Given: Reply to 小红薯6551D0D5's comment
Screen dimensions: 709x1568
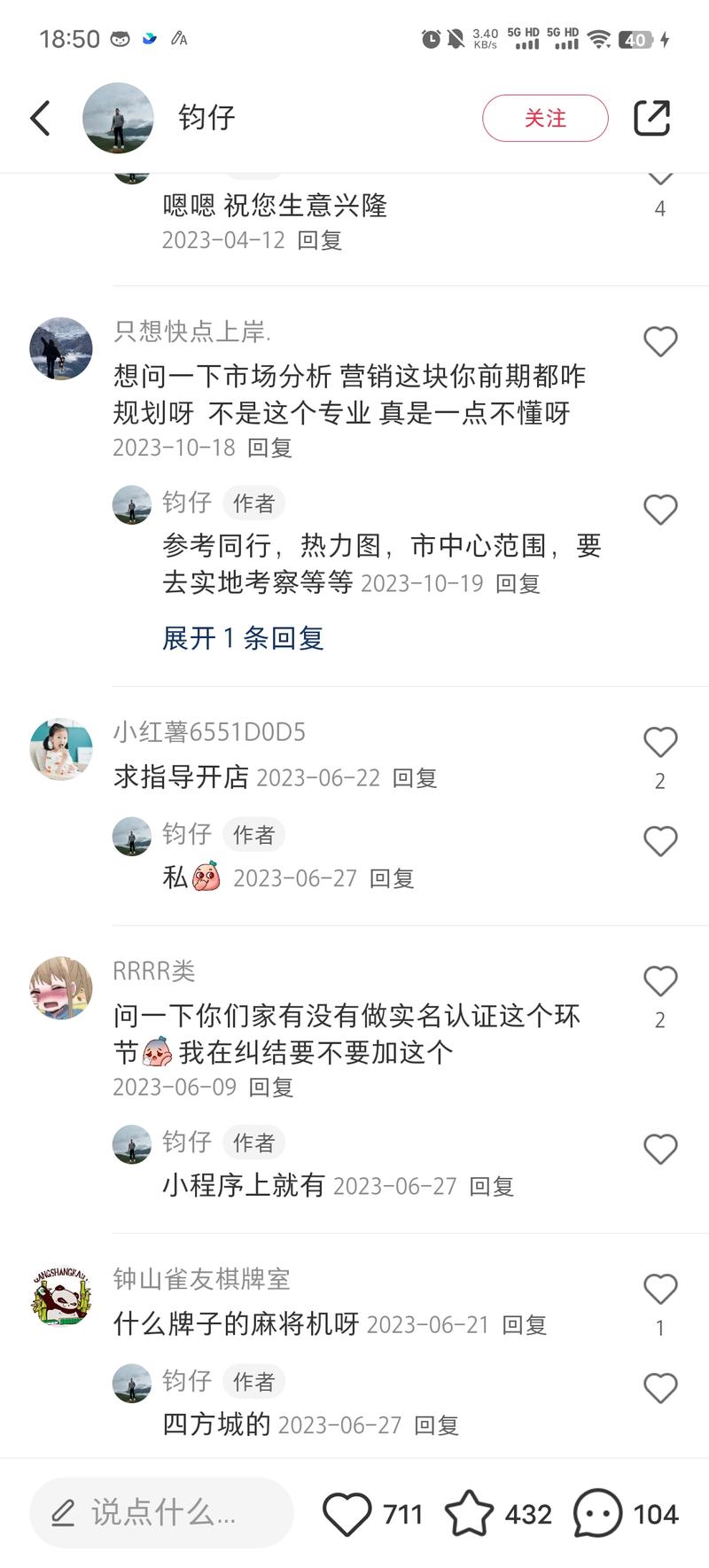Looking at the screenshot, I should click(x=415, y=778).
